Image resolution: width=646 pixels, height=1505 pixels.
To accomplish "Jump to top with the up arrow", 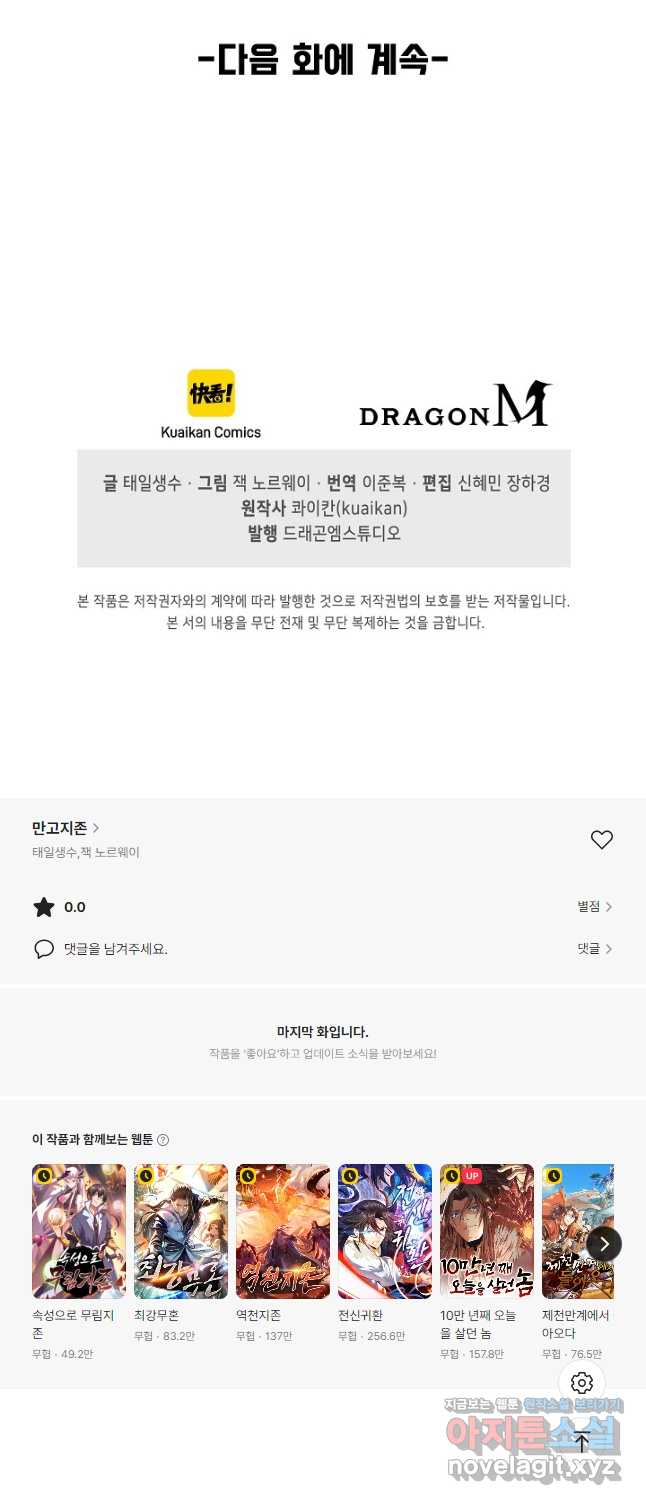I will [582, 1443].
